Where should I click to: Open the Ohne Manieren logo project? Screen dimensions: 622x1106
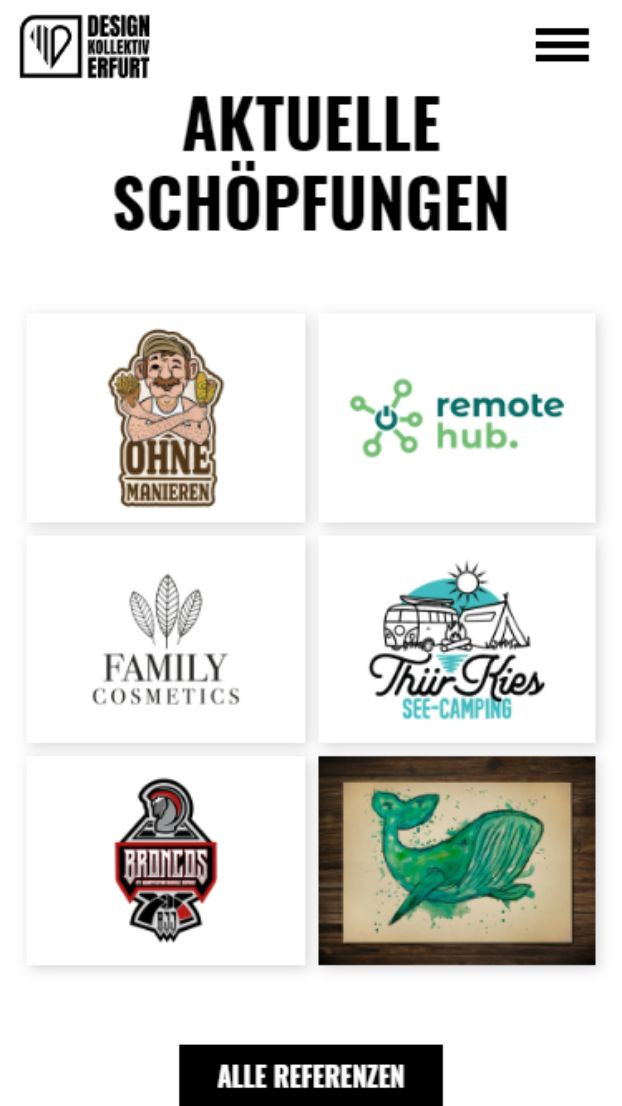click(166, 417)
